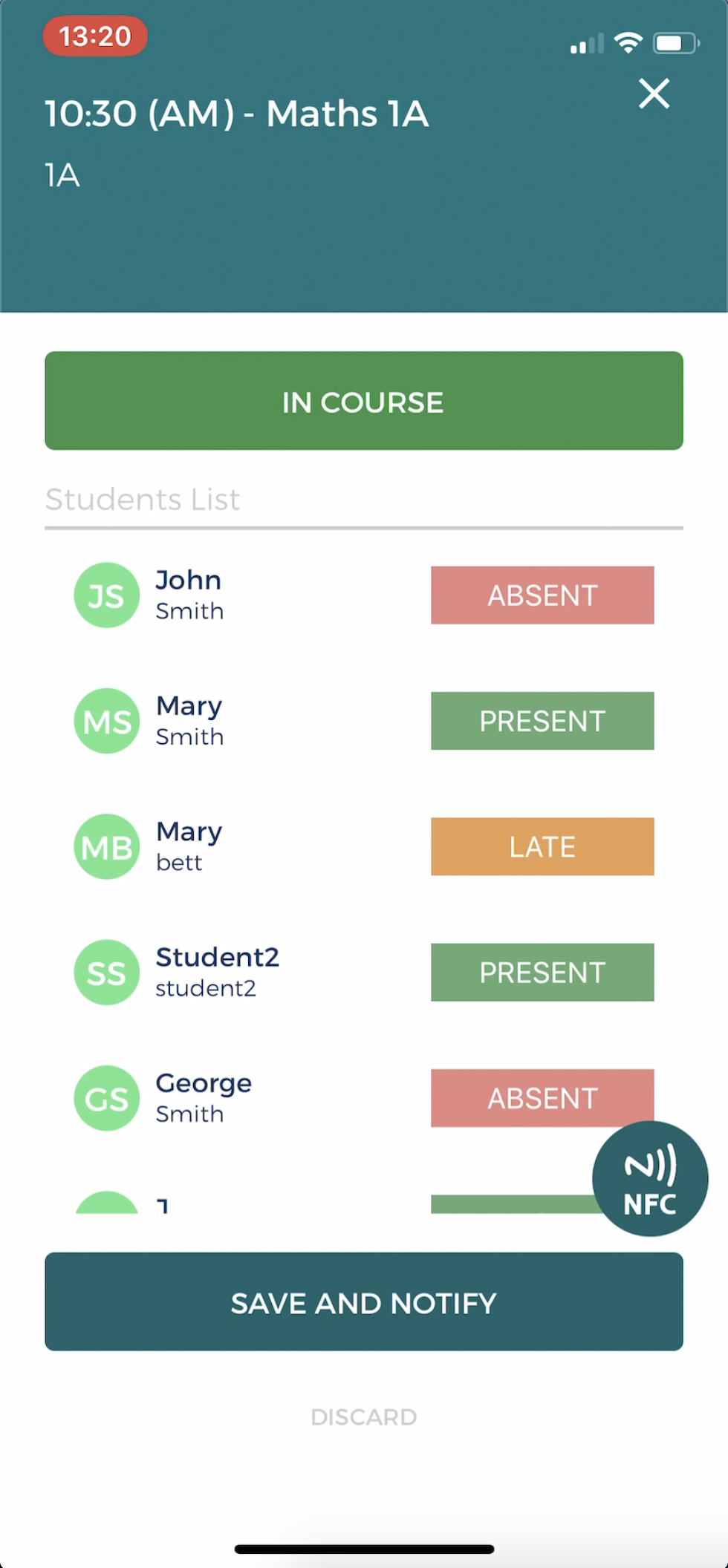Toggle Student2's PRESENT status
This screenshot has width=728, height=1568.
pyautogui.click(x=542, y=973)
